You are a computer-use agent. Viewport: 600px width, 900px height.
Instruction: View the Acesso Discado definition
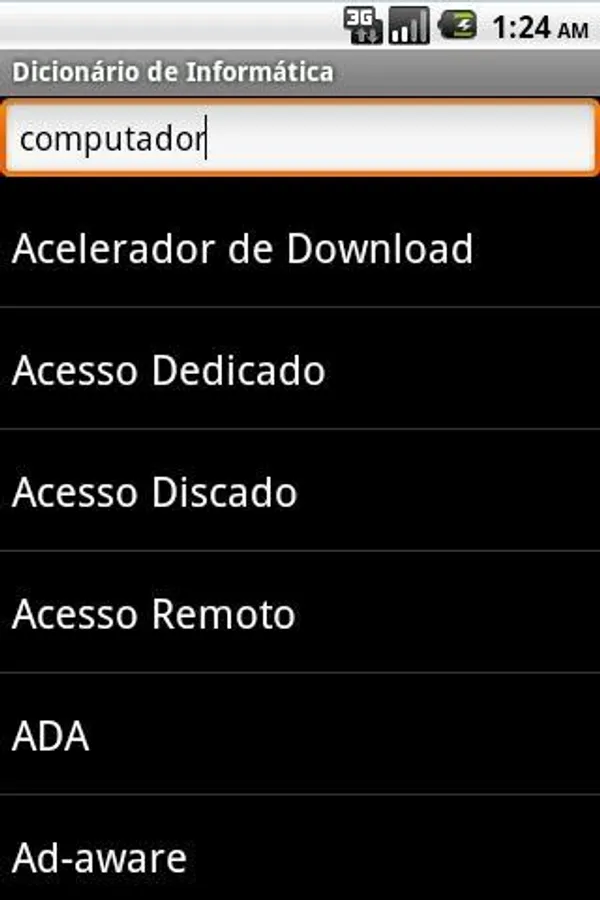tap(155, 493)
